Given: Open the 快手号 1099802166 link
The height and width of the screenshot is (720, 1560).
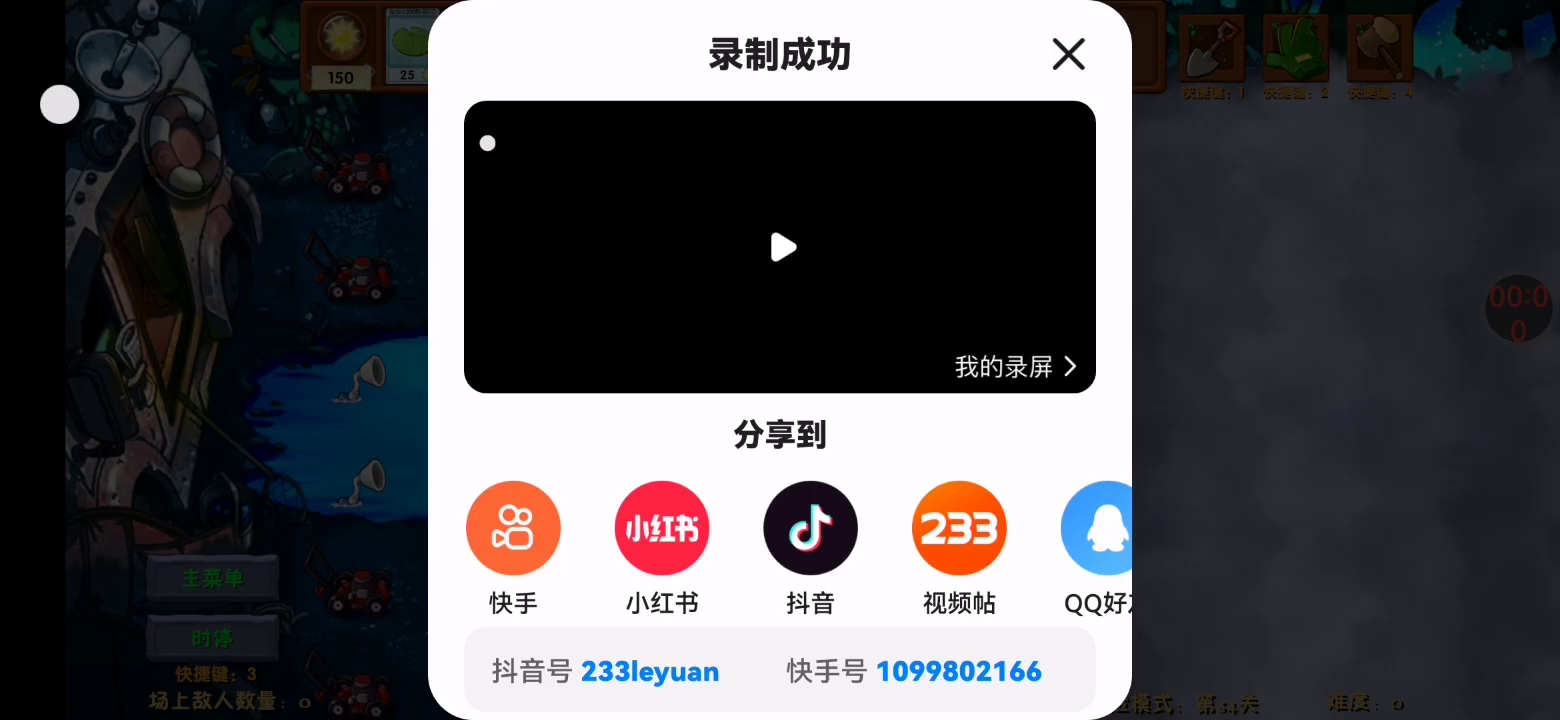Looking at the screenshot, I should pyautogui.click(x=958, y=671).
